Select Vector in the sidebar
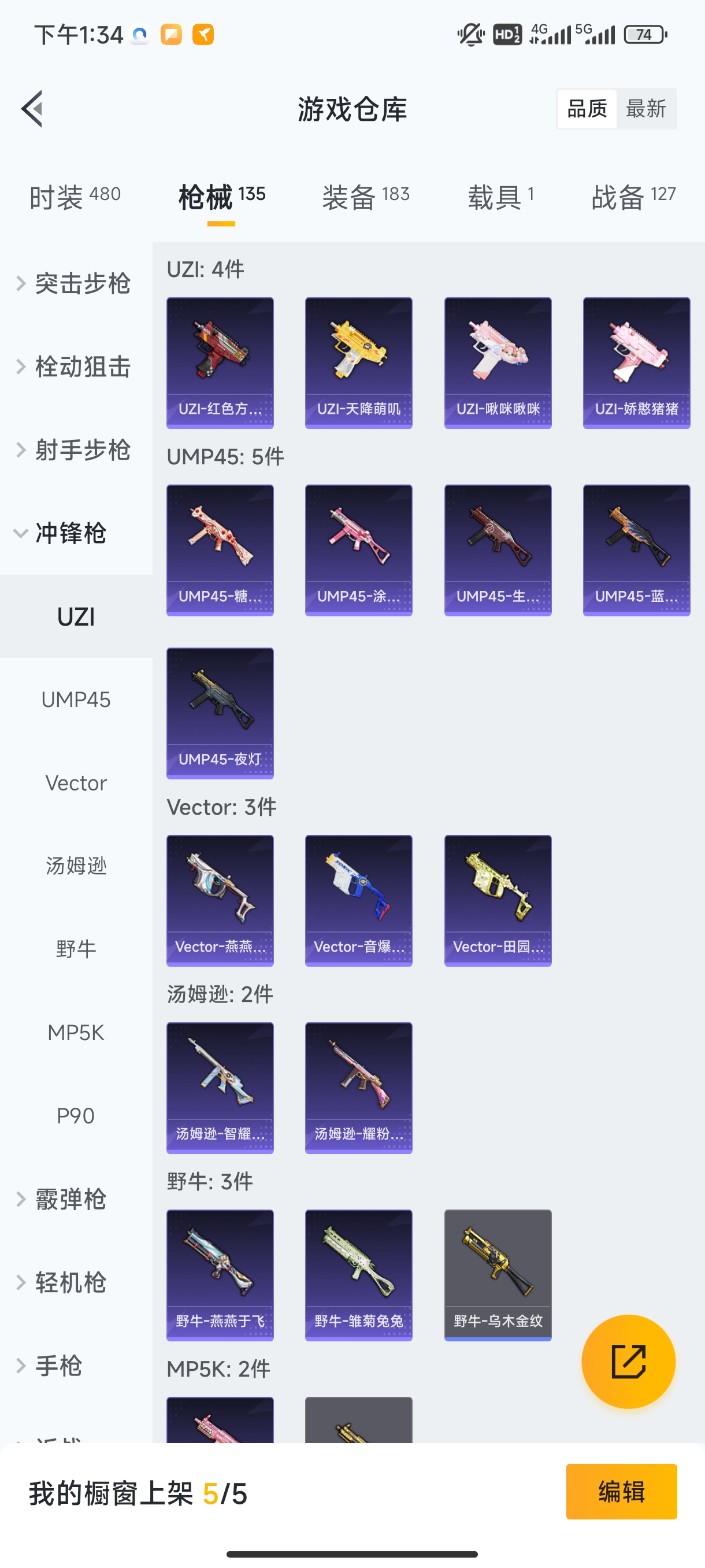The image size is (705, 1568). click(x=76, y=783)
